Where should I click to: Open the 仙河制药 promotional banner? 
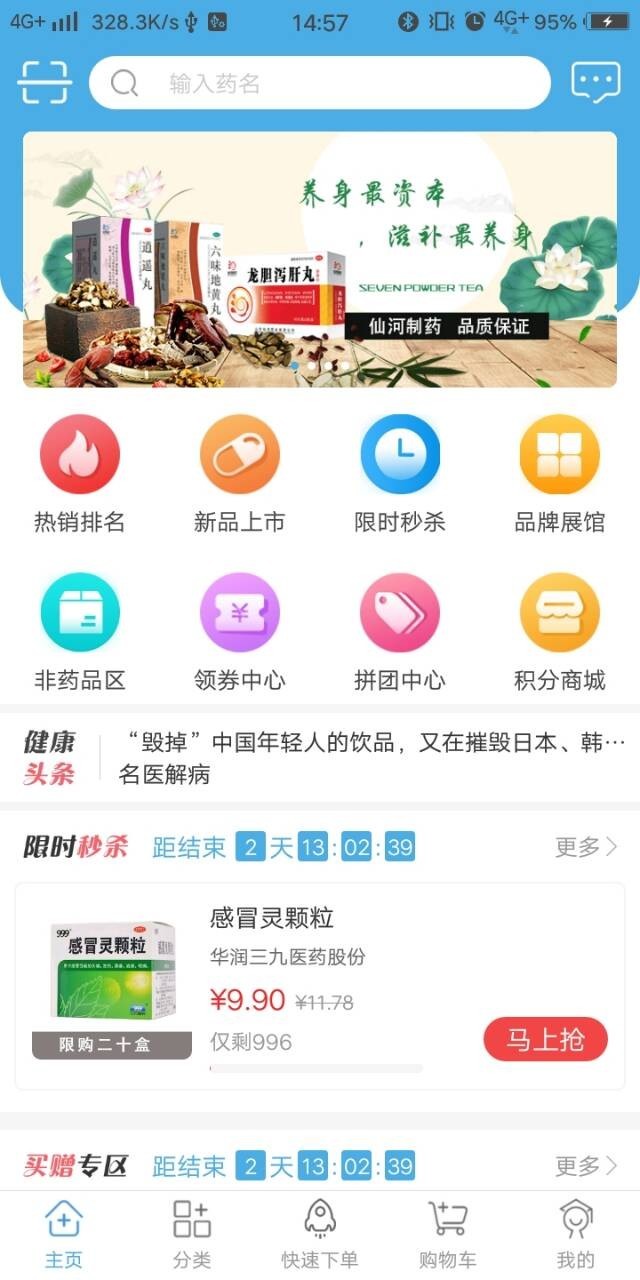pyautogui.click(x=320, y=260)
